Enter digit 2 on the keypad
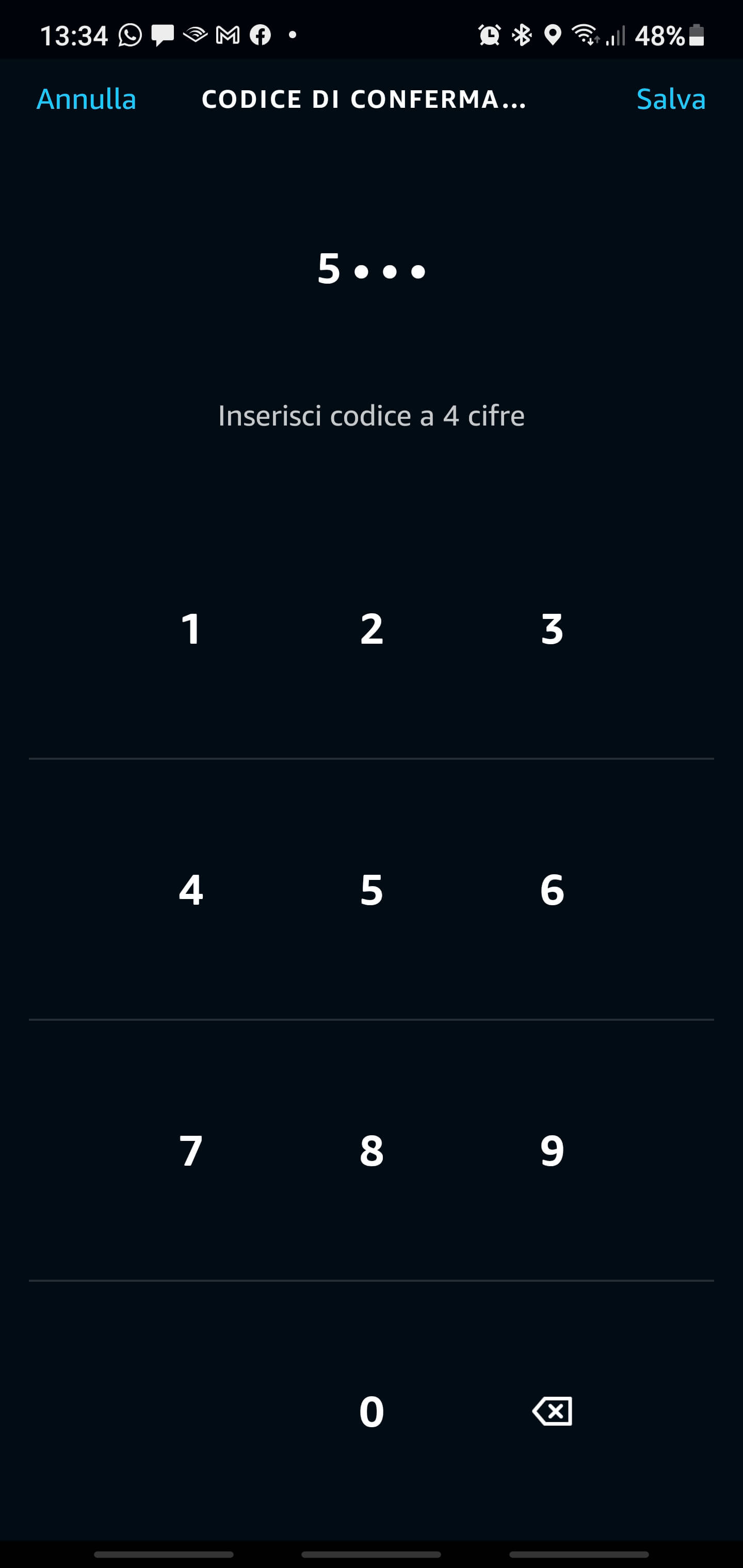 click(x=372, y=629)
